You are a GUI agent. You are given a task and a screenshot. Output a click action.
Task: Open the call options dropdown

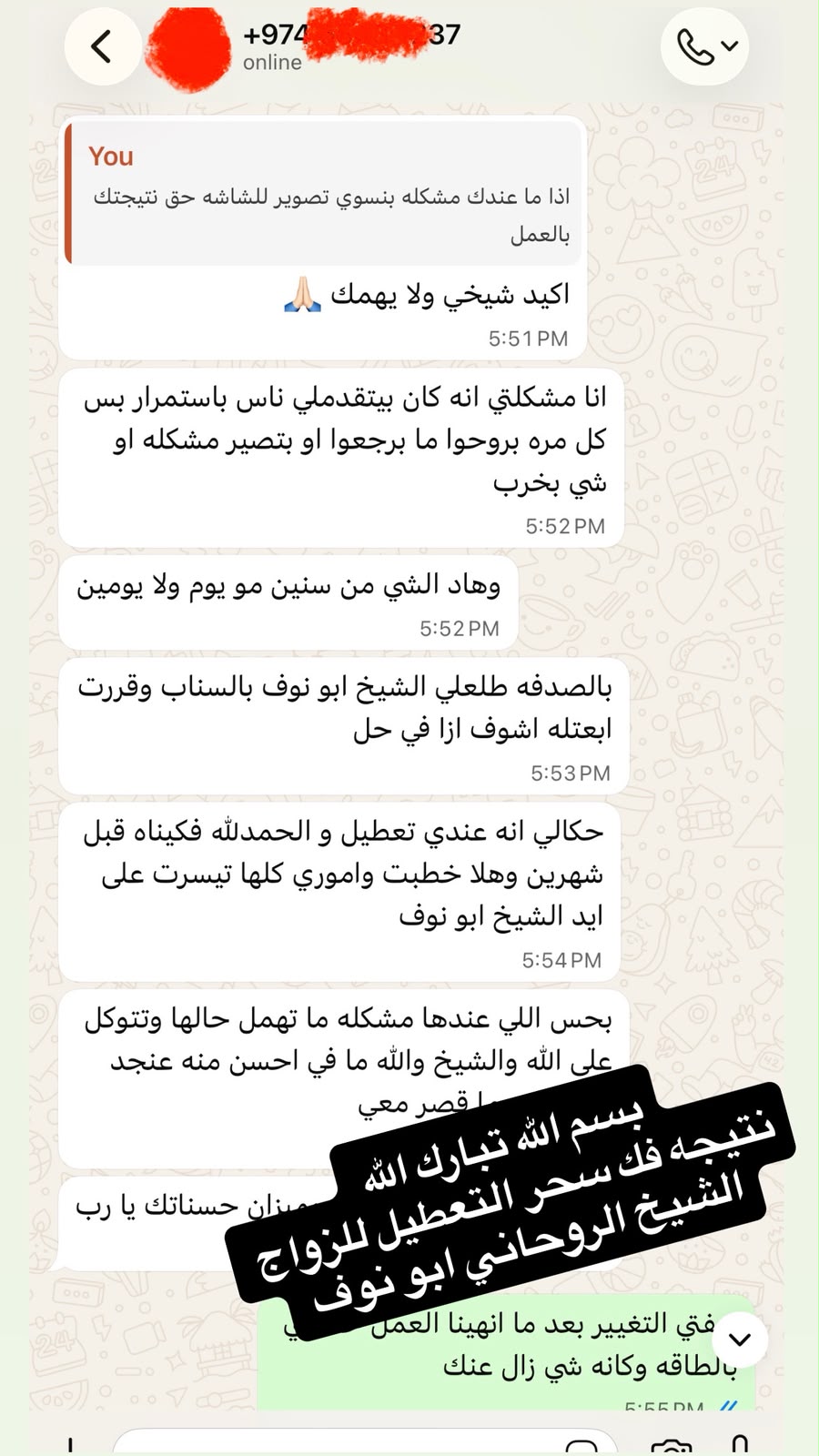[705, 46]
